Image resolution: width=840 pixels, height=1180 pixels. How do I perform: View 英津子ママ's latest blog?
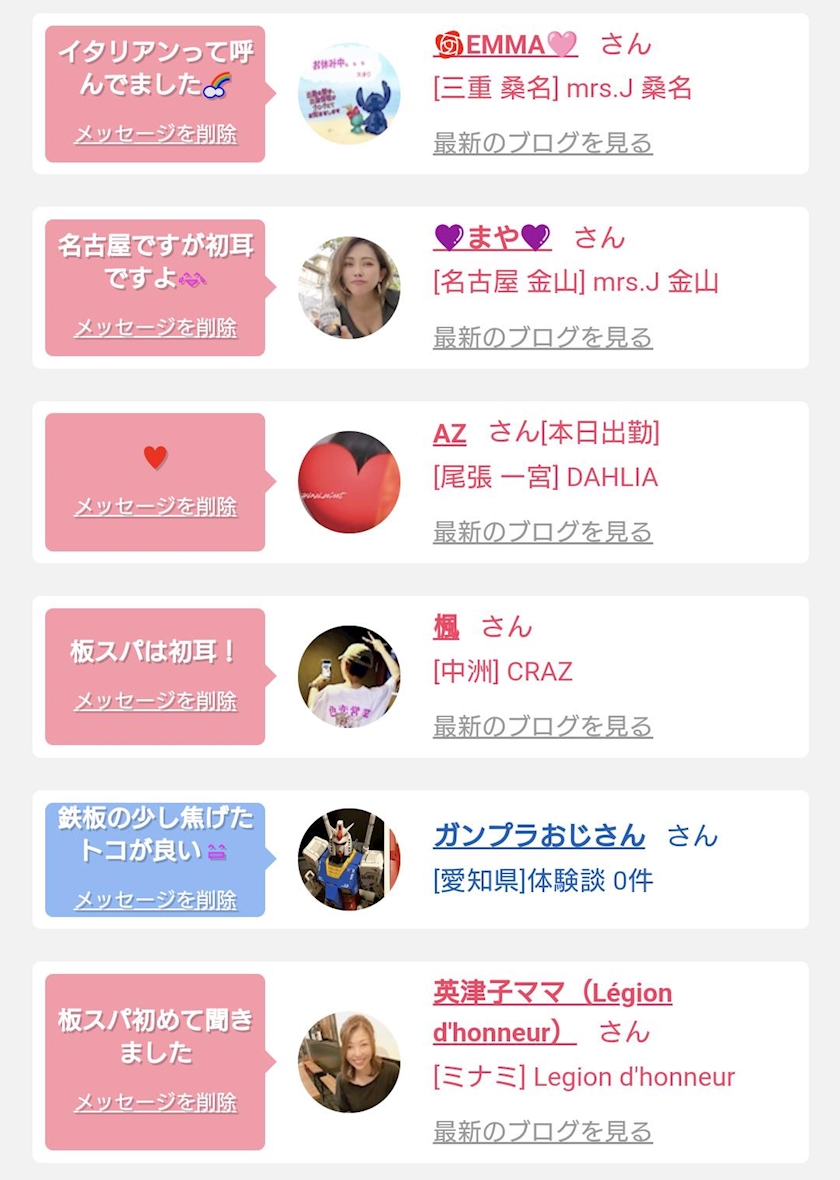[x=543, y=1130]
